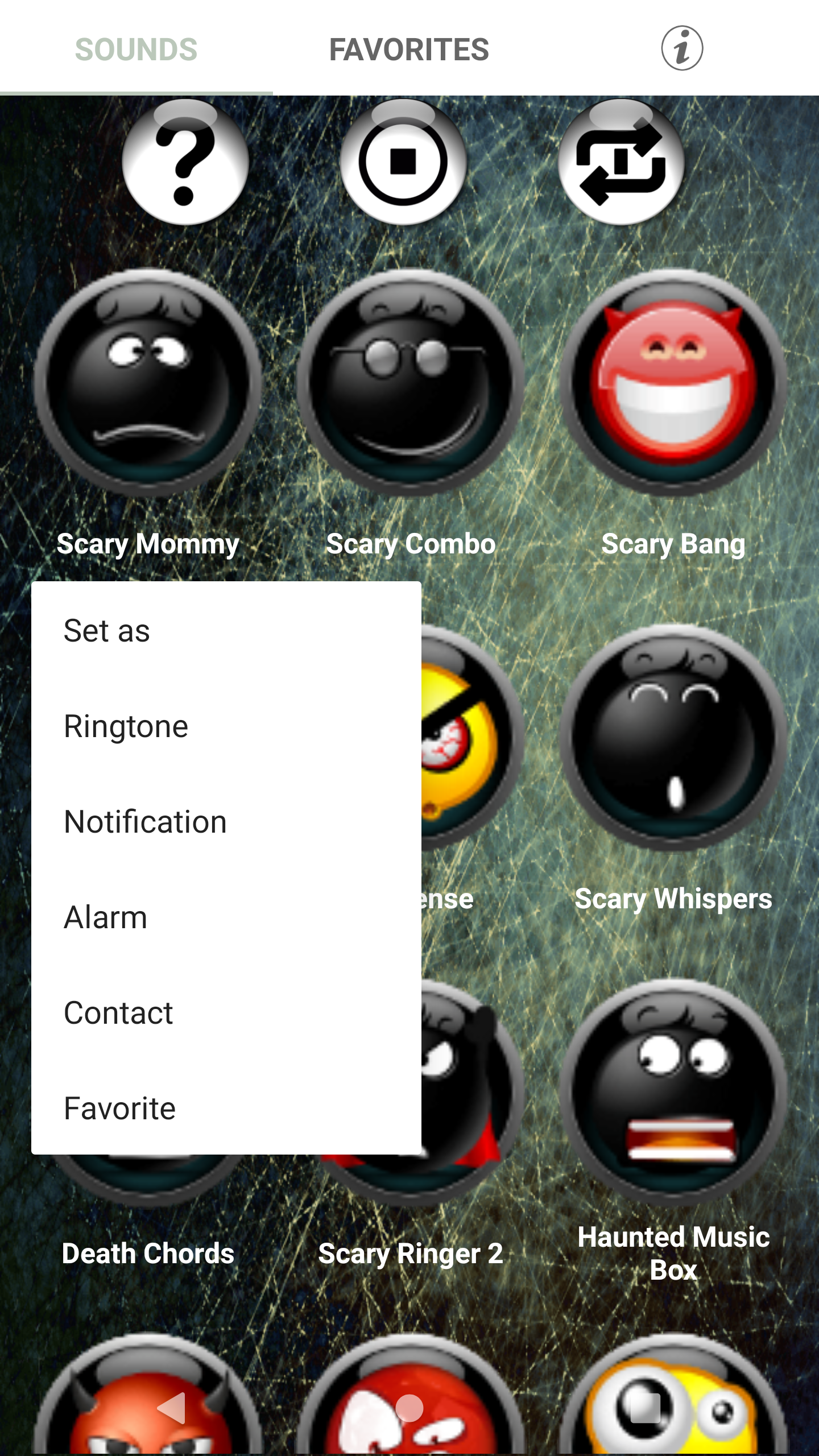Play the Haunted Music Box sound
The image size is (819, 1456).
pyautogui.click(x=673, y=1092)
